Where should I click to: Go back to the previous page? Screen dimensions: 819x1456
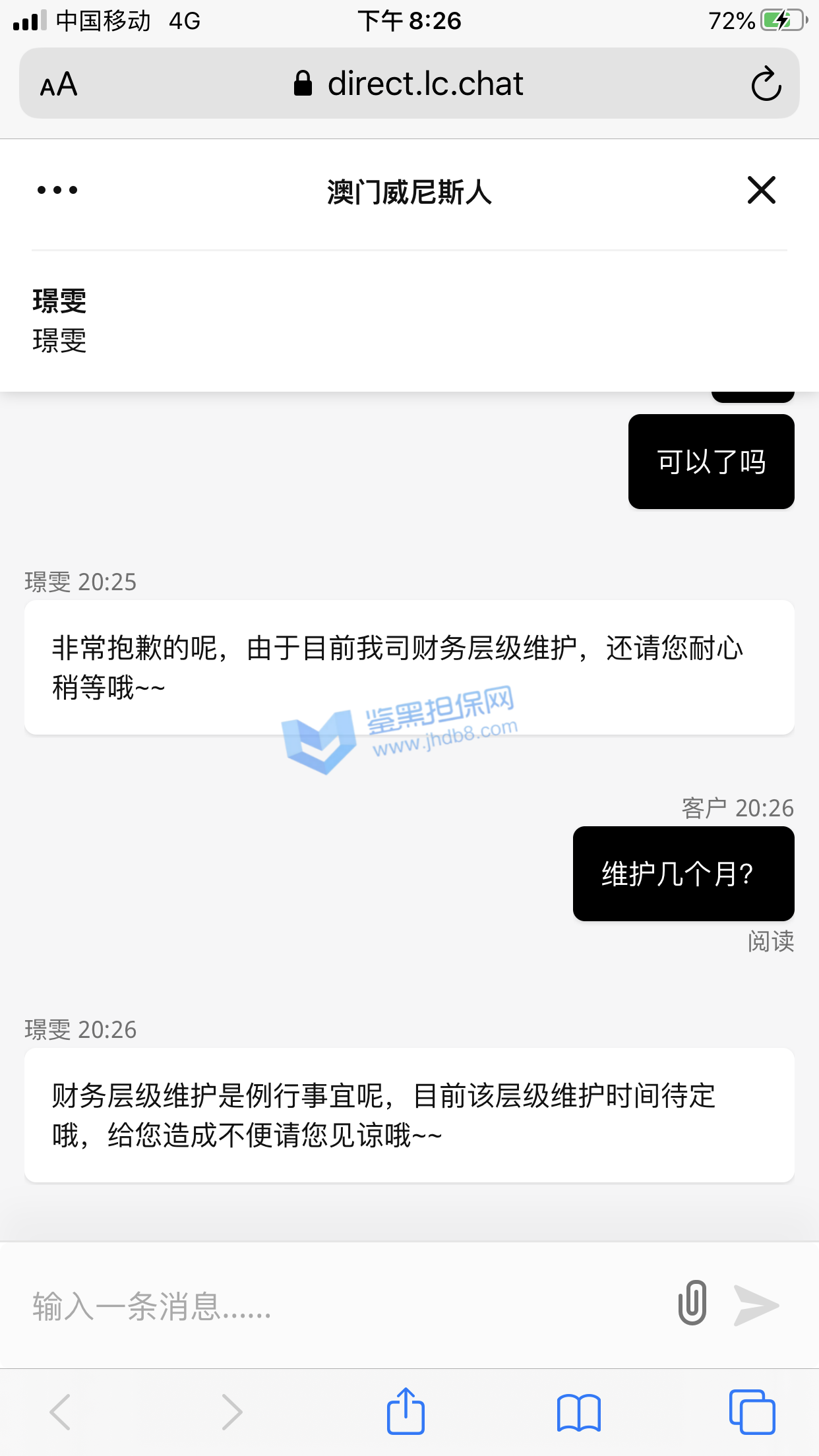coord(61,1412)
